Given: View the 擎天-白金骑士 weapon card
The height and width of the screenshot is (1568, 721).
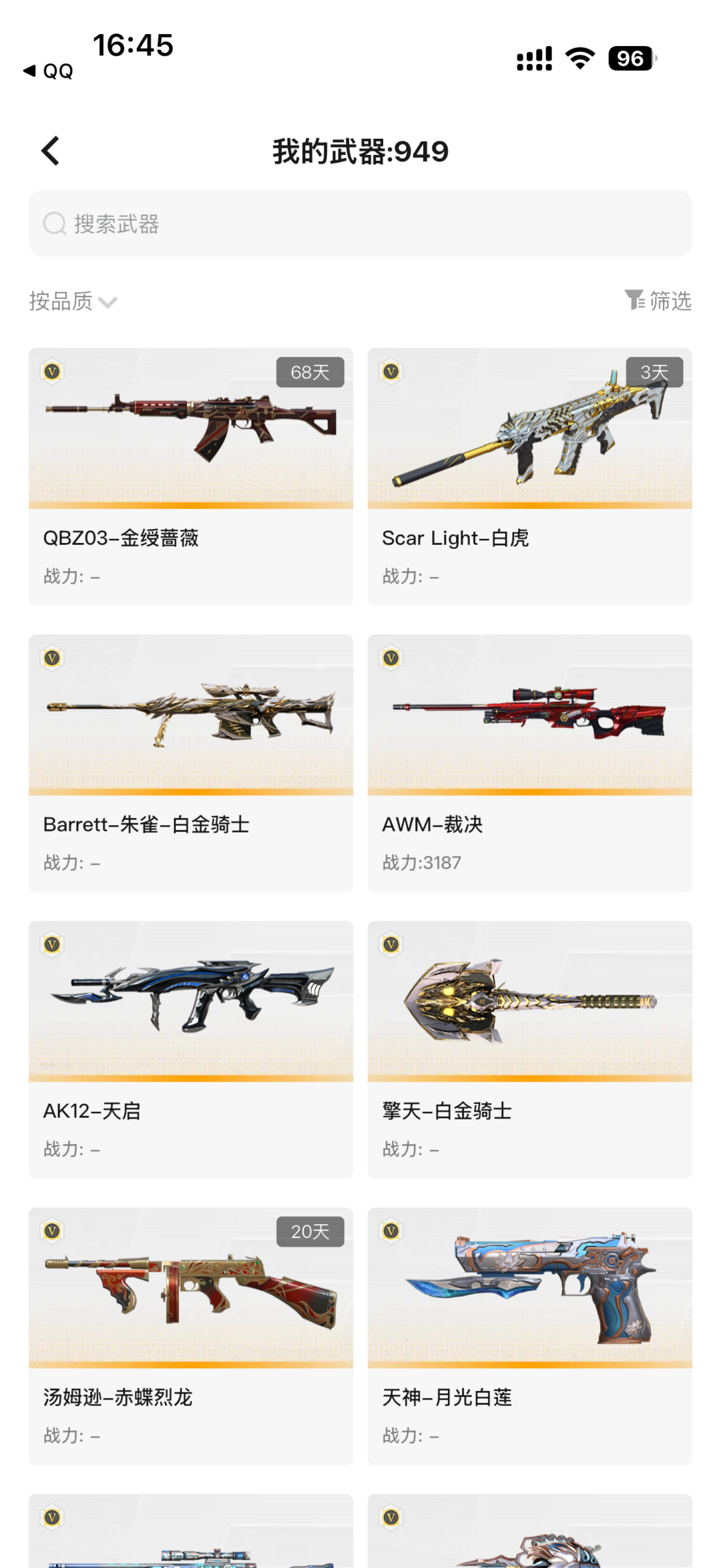Looking at the screenshot, I should [530, 1050].
